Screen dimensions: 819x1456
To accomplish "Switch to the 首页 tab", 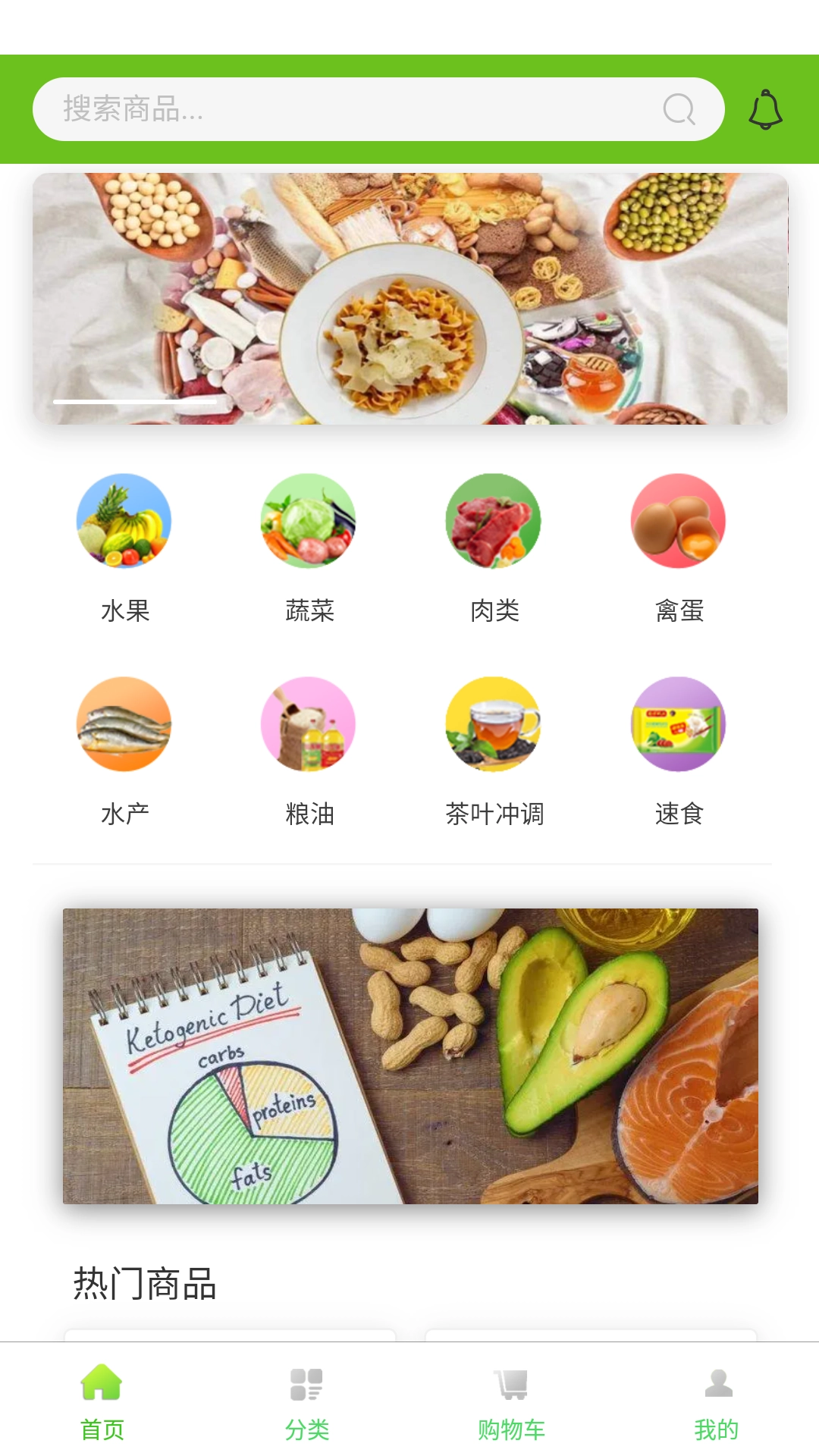I will coord(102,1410).
